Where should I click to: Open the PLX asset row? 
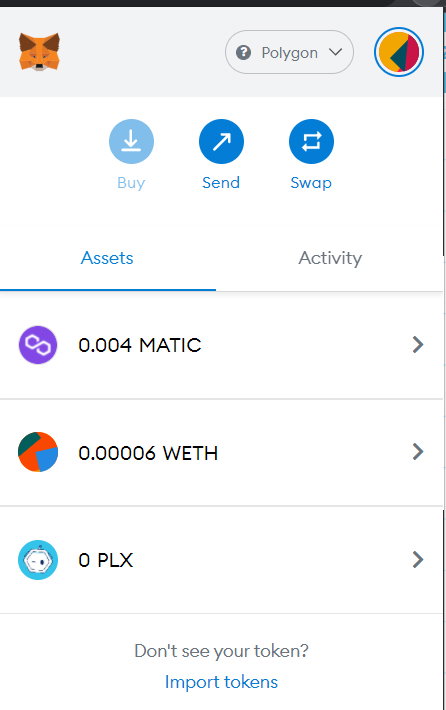[x=221, y=560]
